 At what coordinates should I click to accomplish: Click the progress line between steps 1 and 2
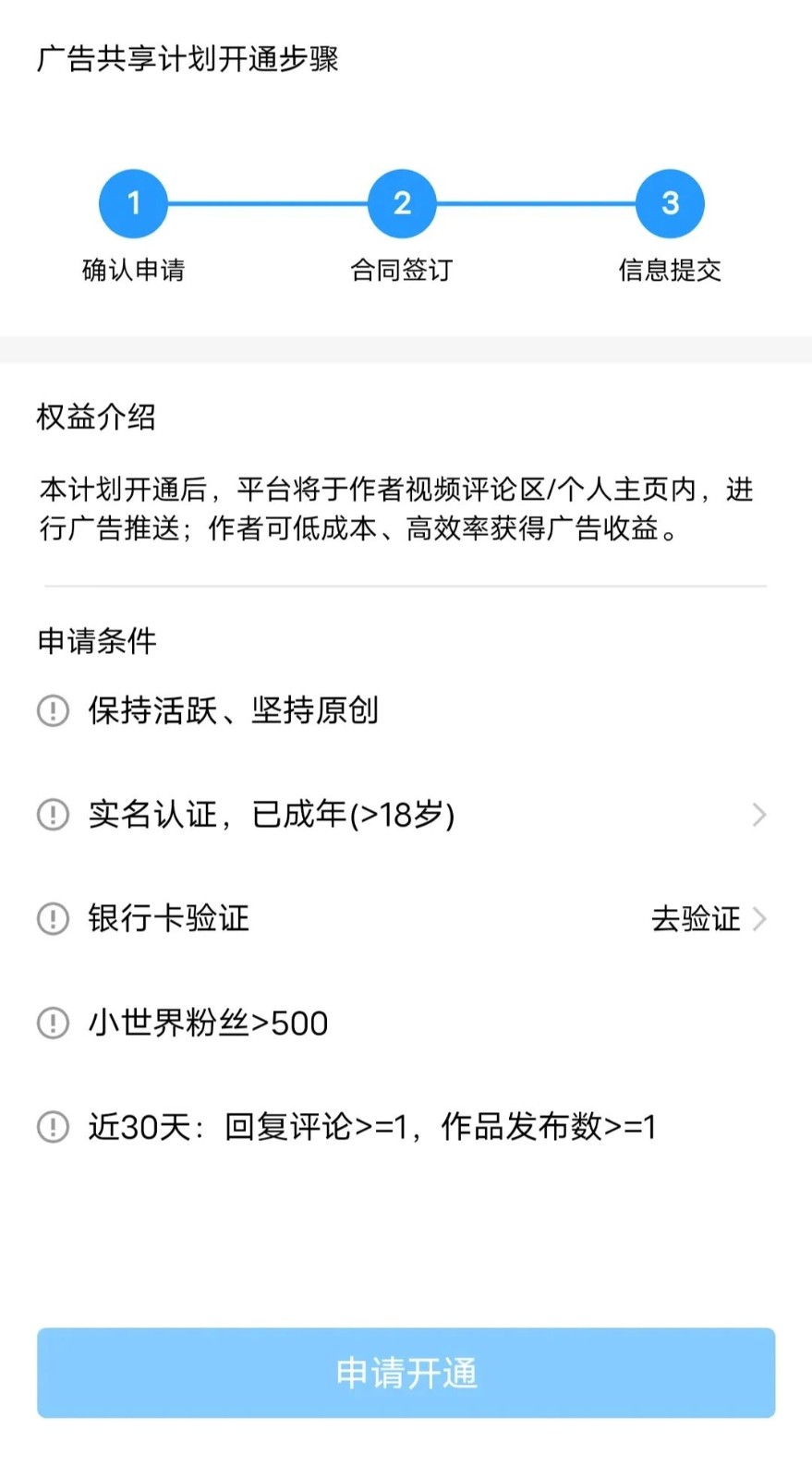(x=268, y=202)
